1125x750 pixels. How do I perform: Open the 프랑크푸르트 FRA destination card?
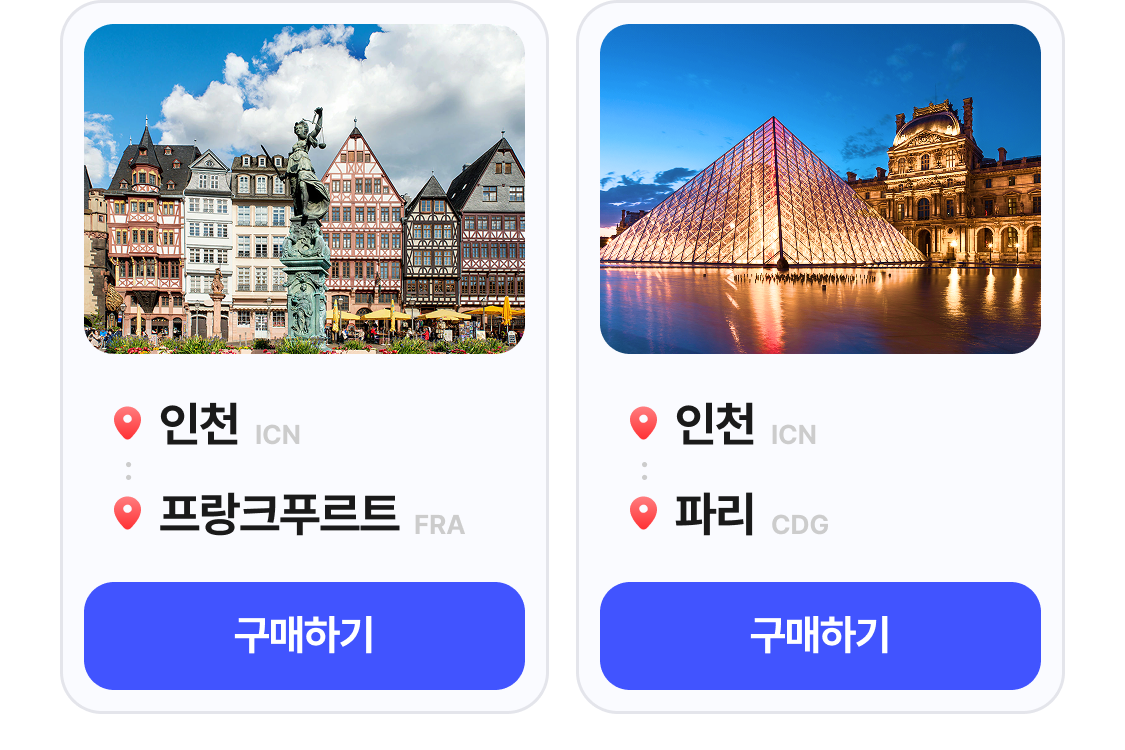coord(304,190)
